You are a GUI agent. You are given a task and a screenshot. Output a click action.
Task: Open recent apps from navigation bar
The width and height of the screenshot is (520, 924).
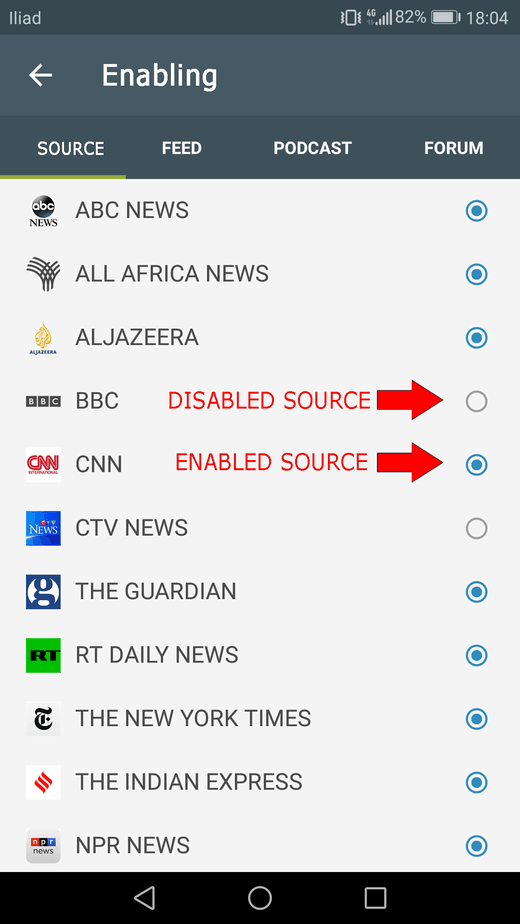coord(375,898)
